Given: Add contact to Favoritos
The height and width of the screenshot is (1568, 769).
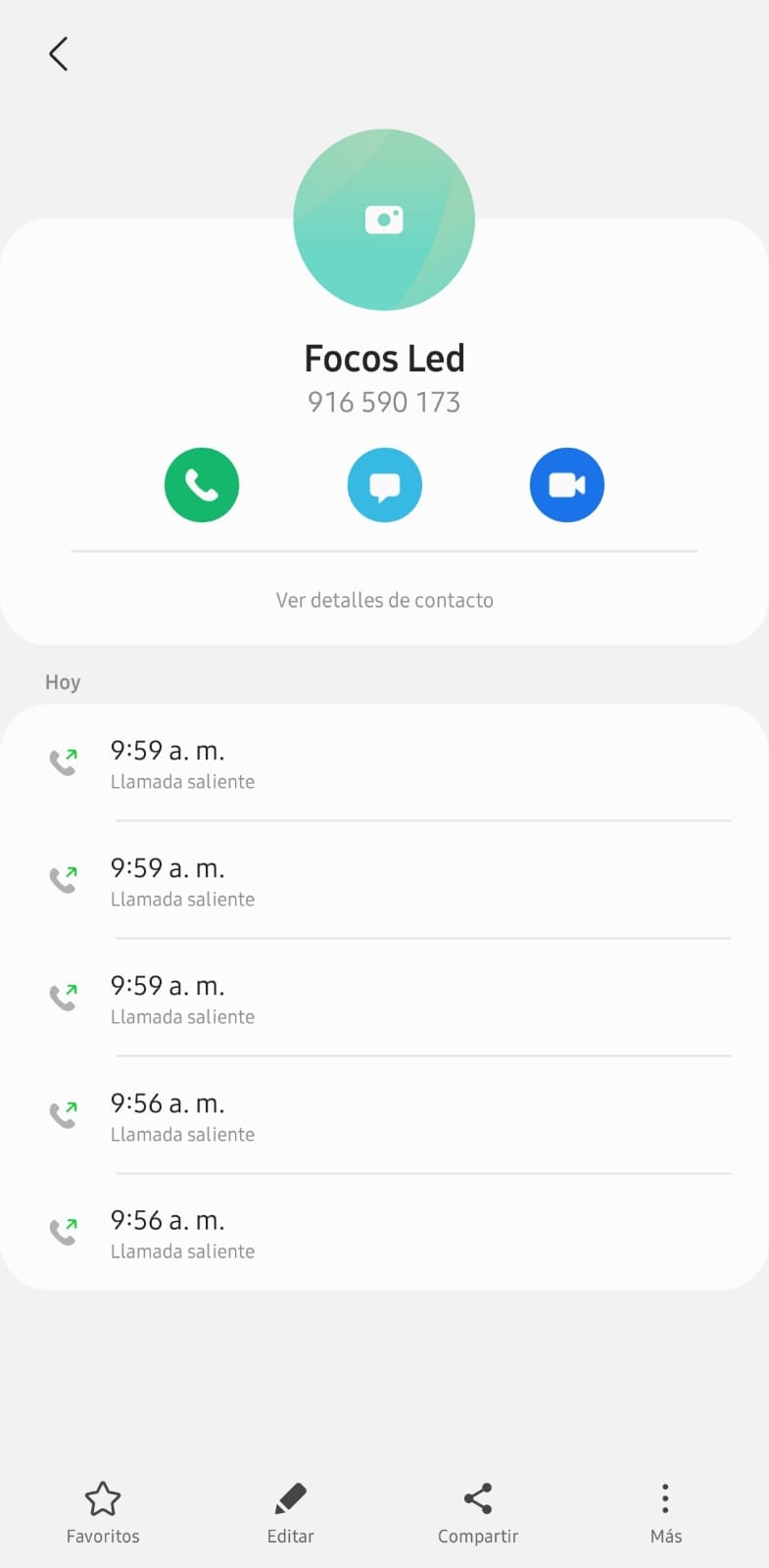Looking at the screenshot, I should point(103,1512).
